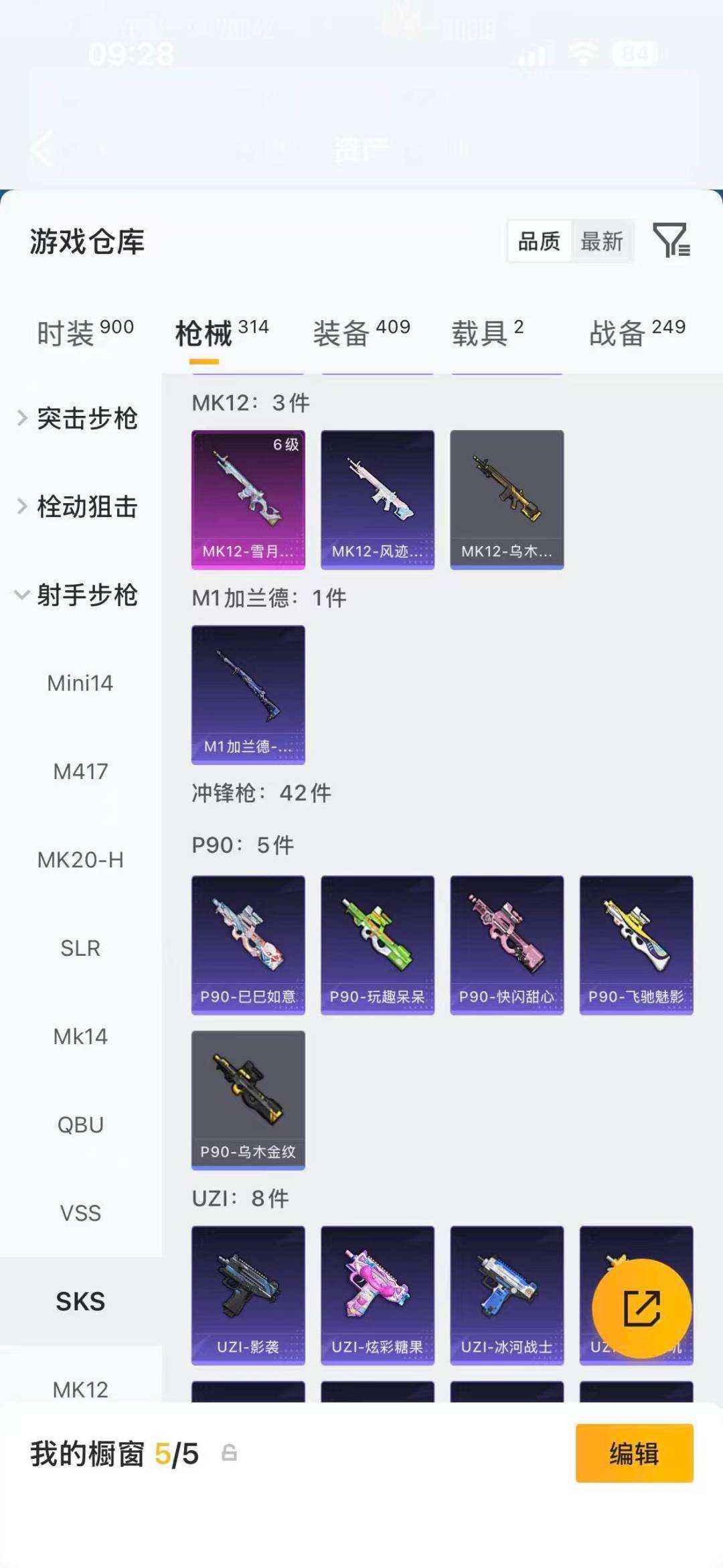
Task: Select VSS in the sidebar
Action: [80, 1213]
